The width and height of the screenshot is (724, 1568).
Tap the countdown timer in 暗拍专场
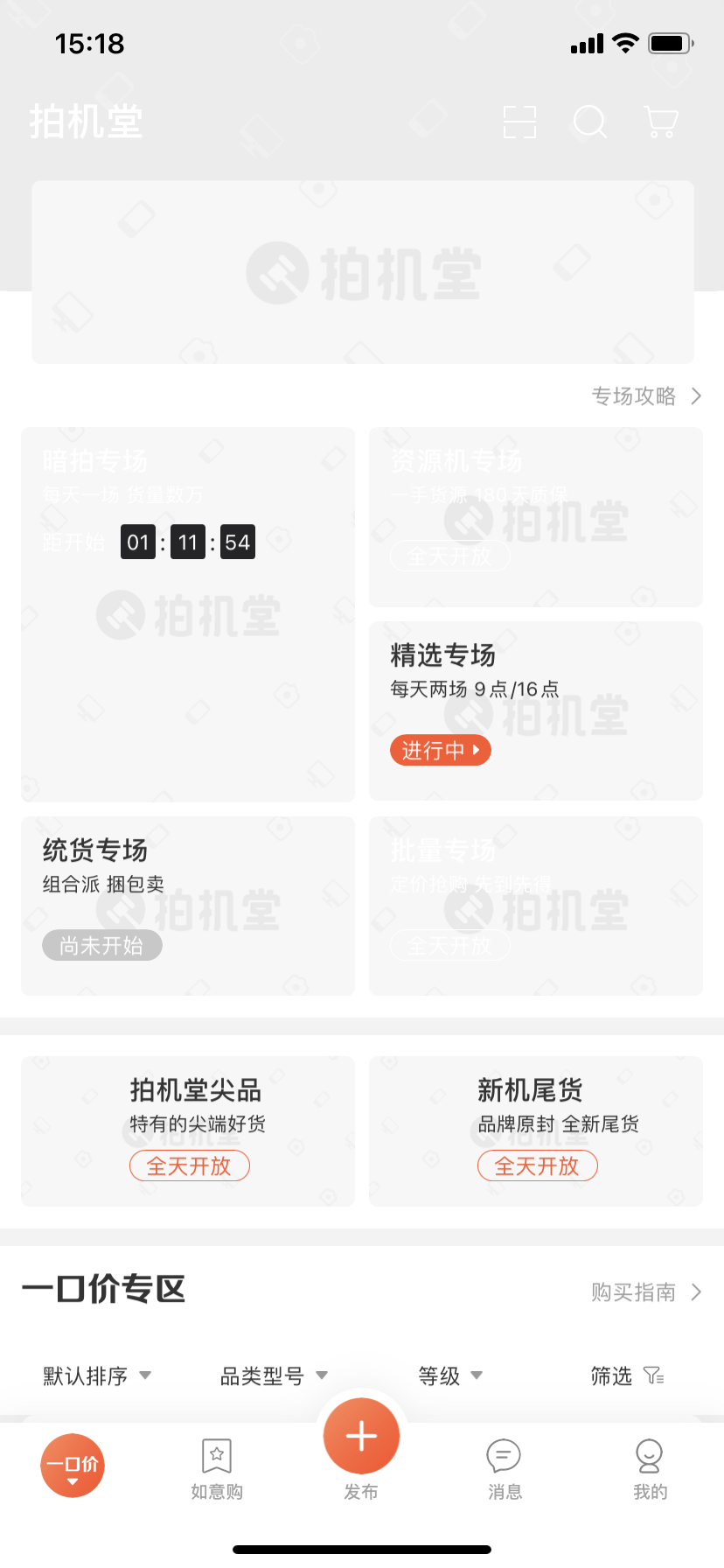coord(187,542)
